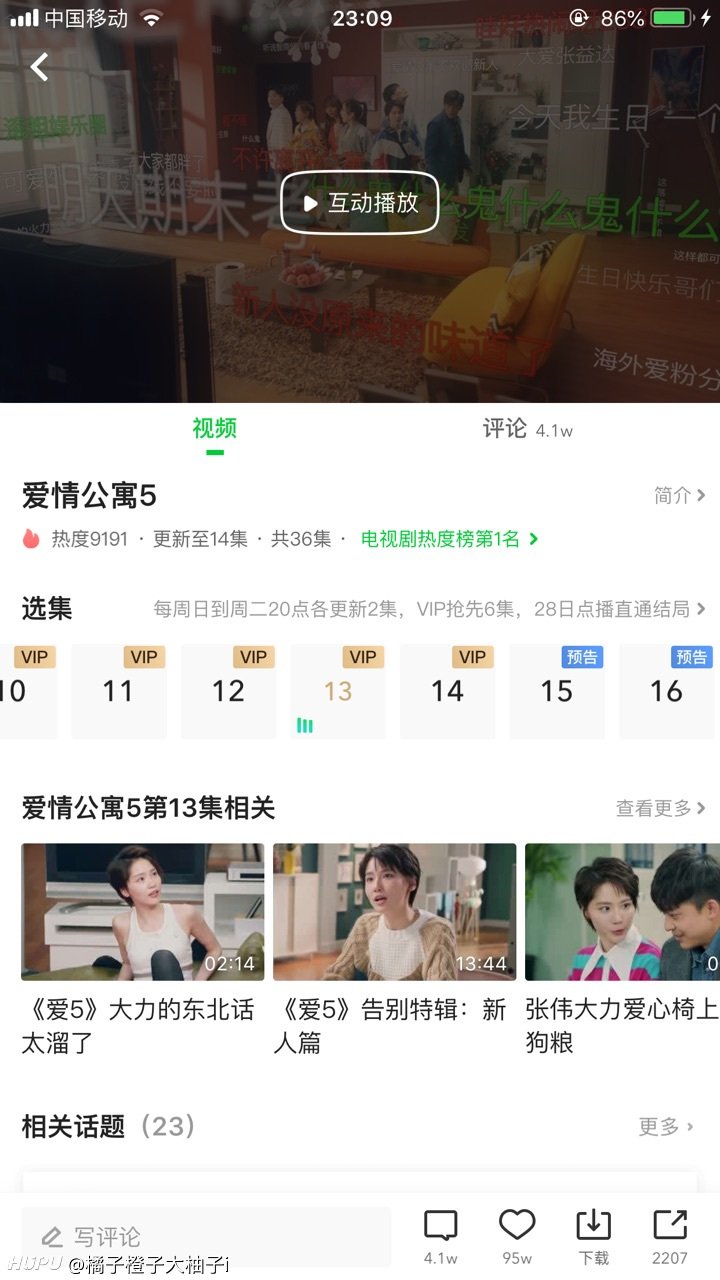Viewport: 720px width, 1280px height.
Task: Select episode 12
Action: pos(228,692)
